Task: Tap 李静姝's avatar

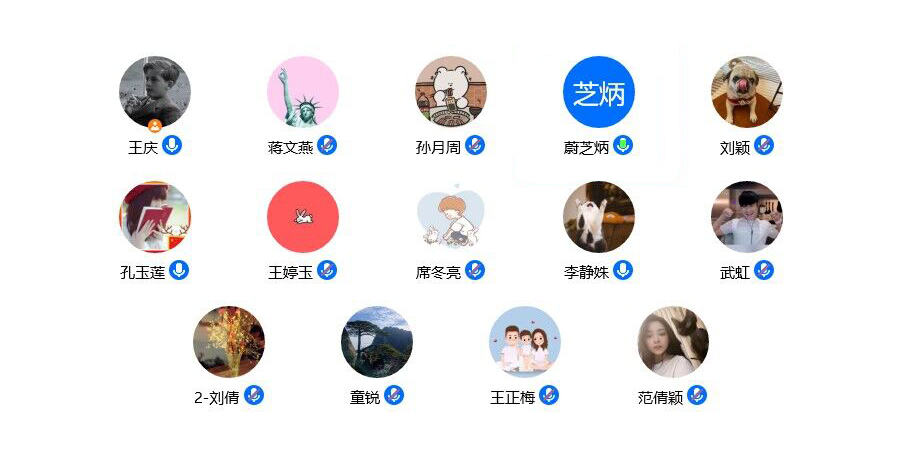Action: pos(599,217)
